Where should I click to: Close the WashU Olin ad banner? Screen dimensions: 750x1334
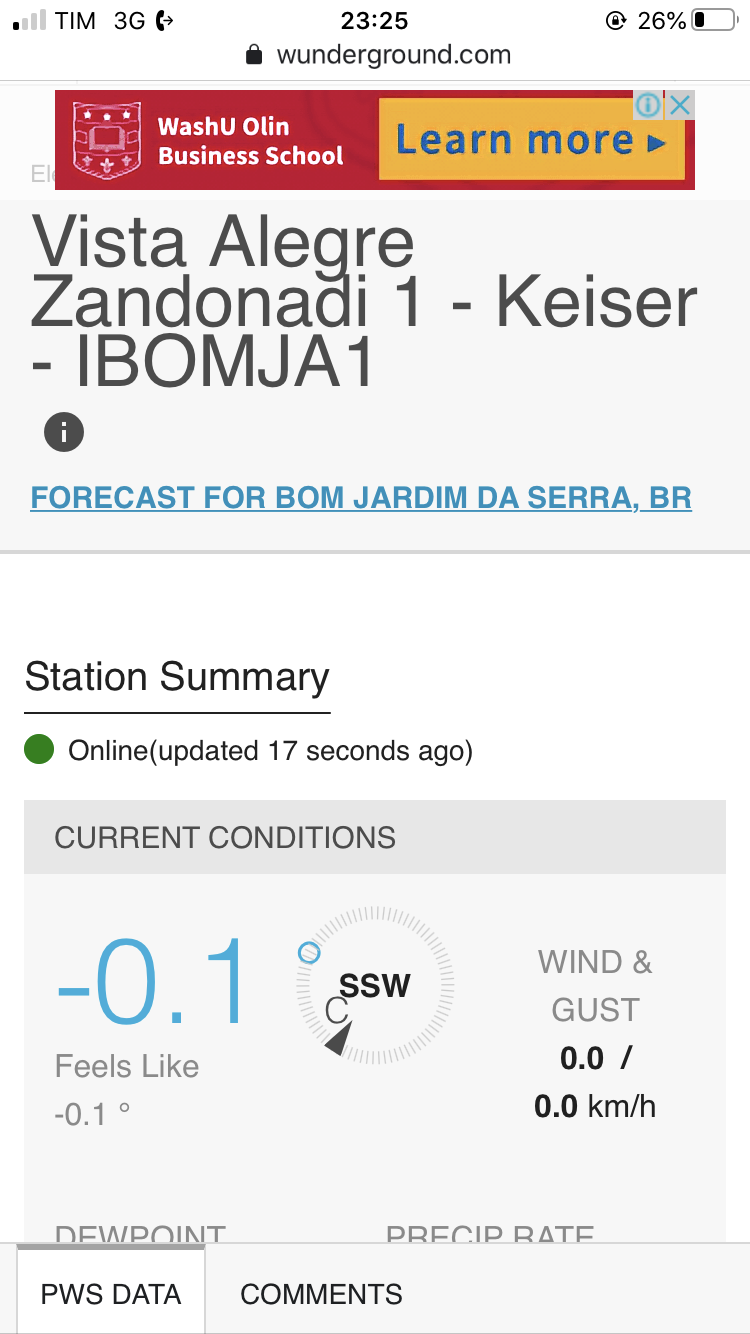680,105
